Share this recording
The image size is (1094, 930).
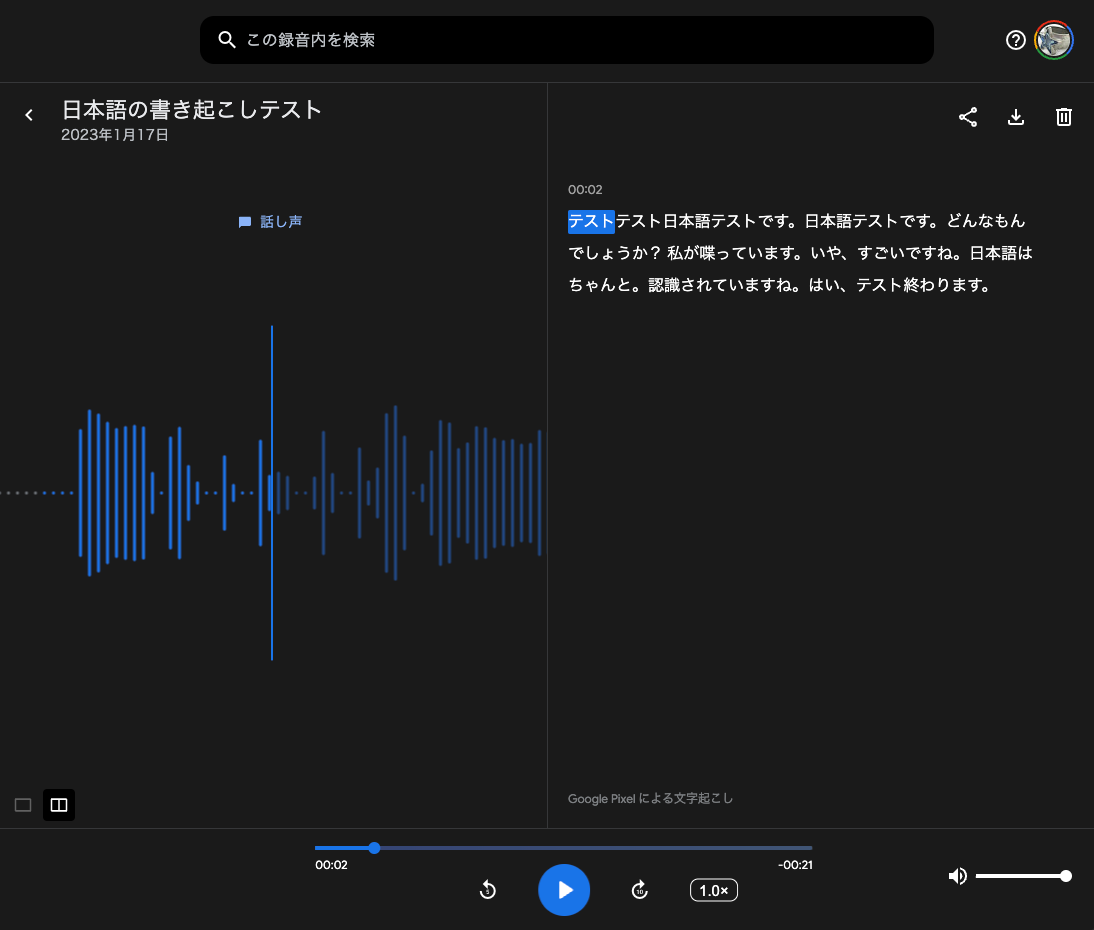coord(968,117)
